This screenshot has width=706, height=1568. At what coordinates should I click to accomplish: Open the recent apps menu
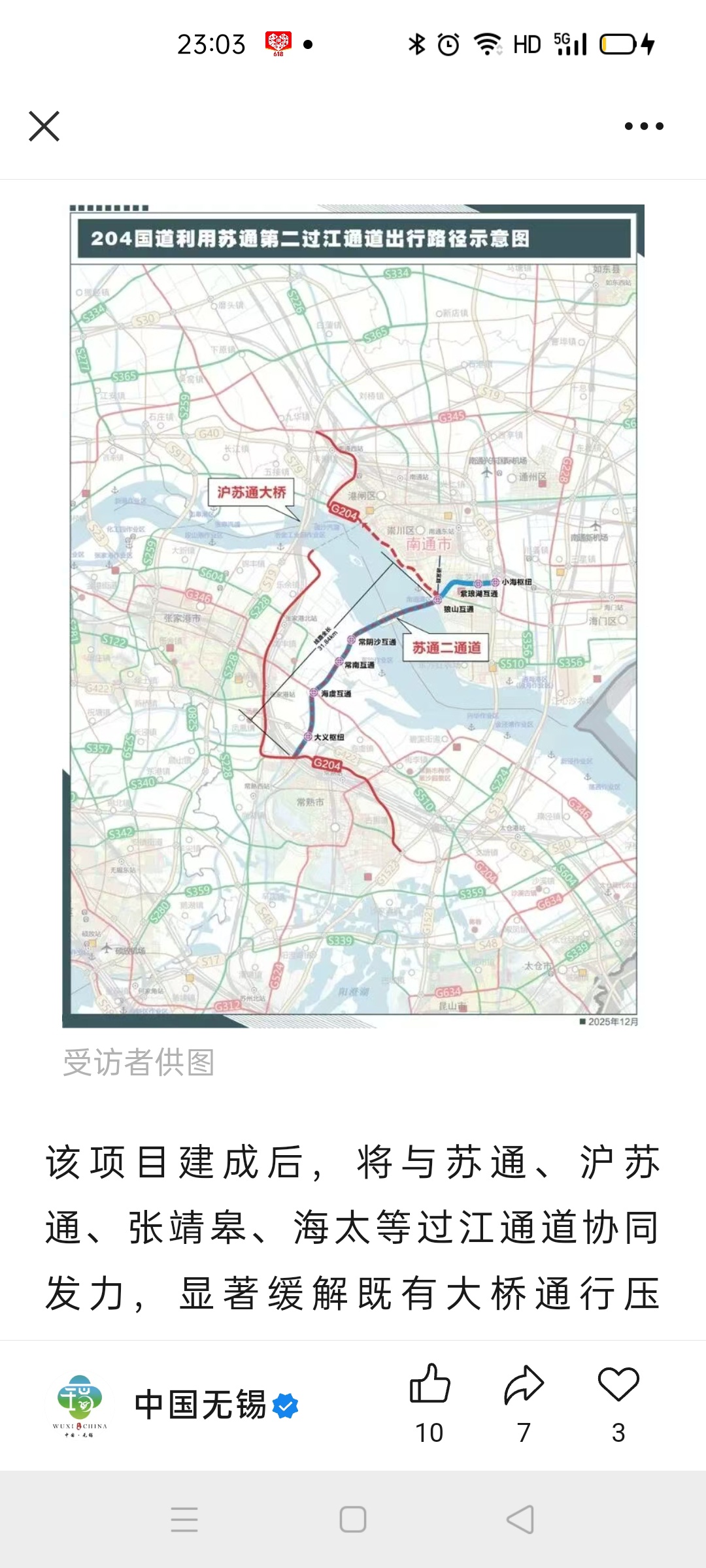(184, 1520)
